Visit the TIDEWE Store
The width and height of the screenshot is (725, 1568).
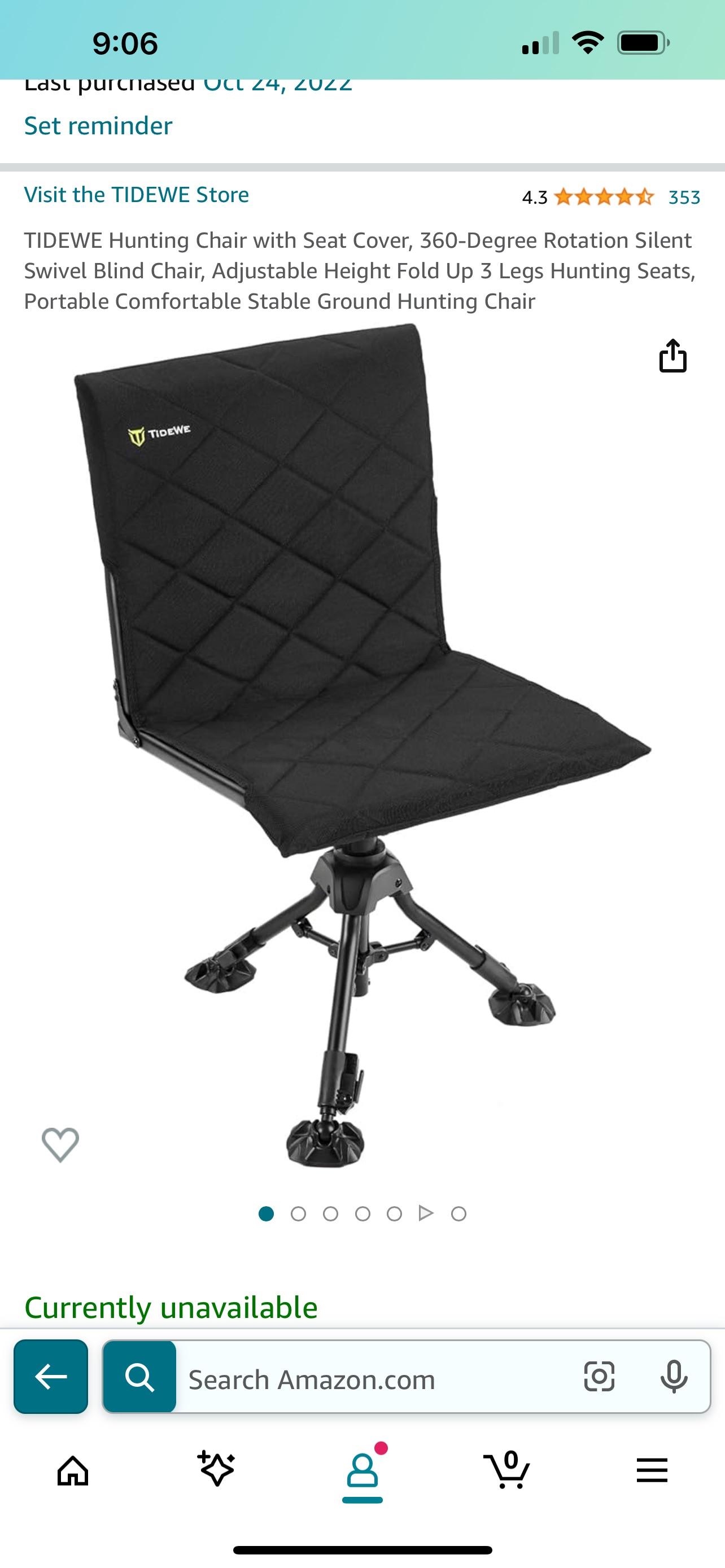point(136,195)
